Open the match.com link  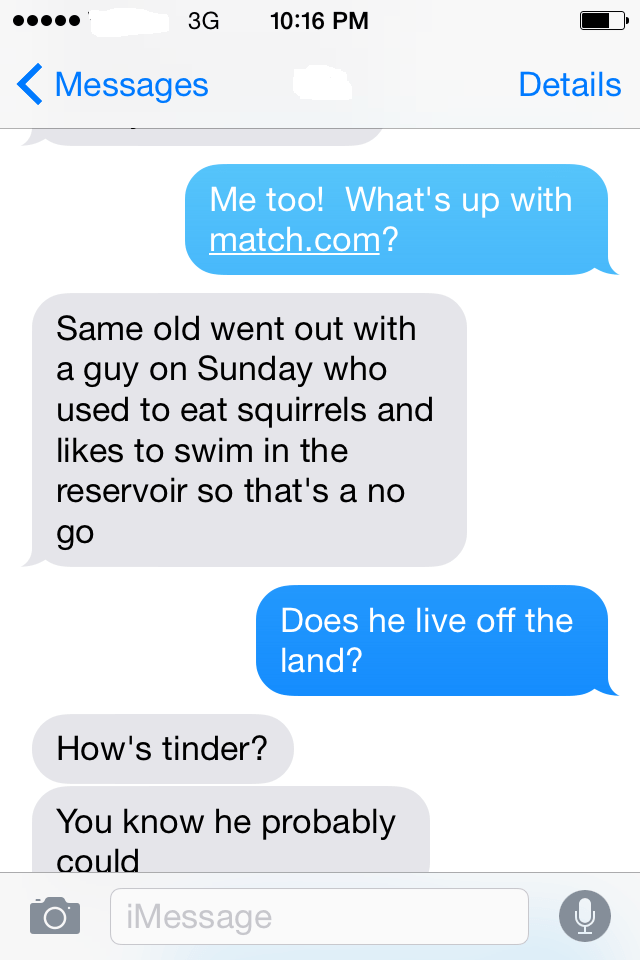pos(294,241)
